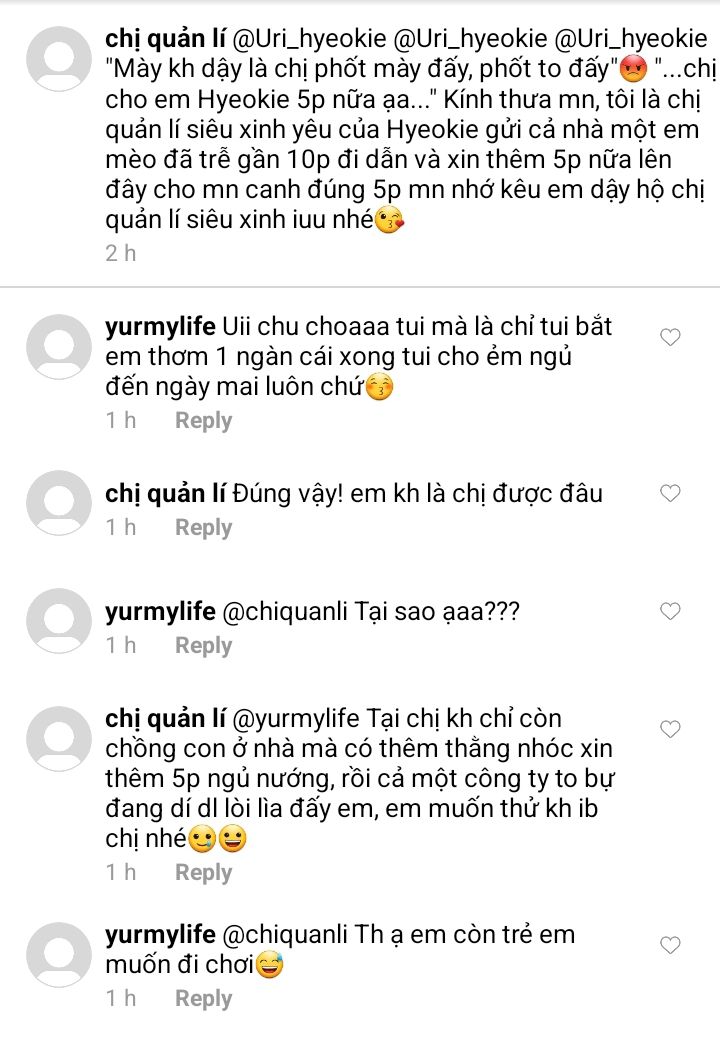This screenshot has width=720, height=1039.
Task: Reply to yurmylife's "Uii chu choaaa" comment
Action: 203,421
